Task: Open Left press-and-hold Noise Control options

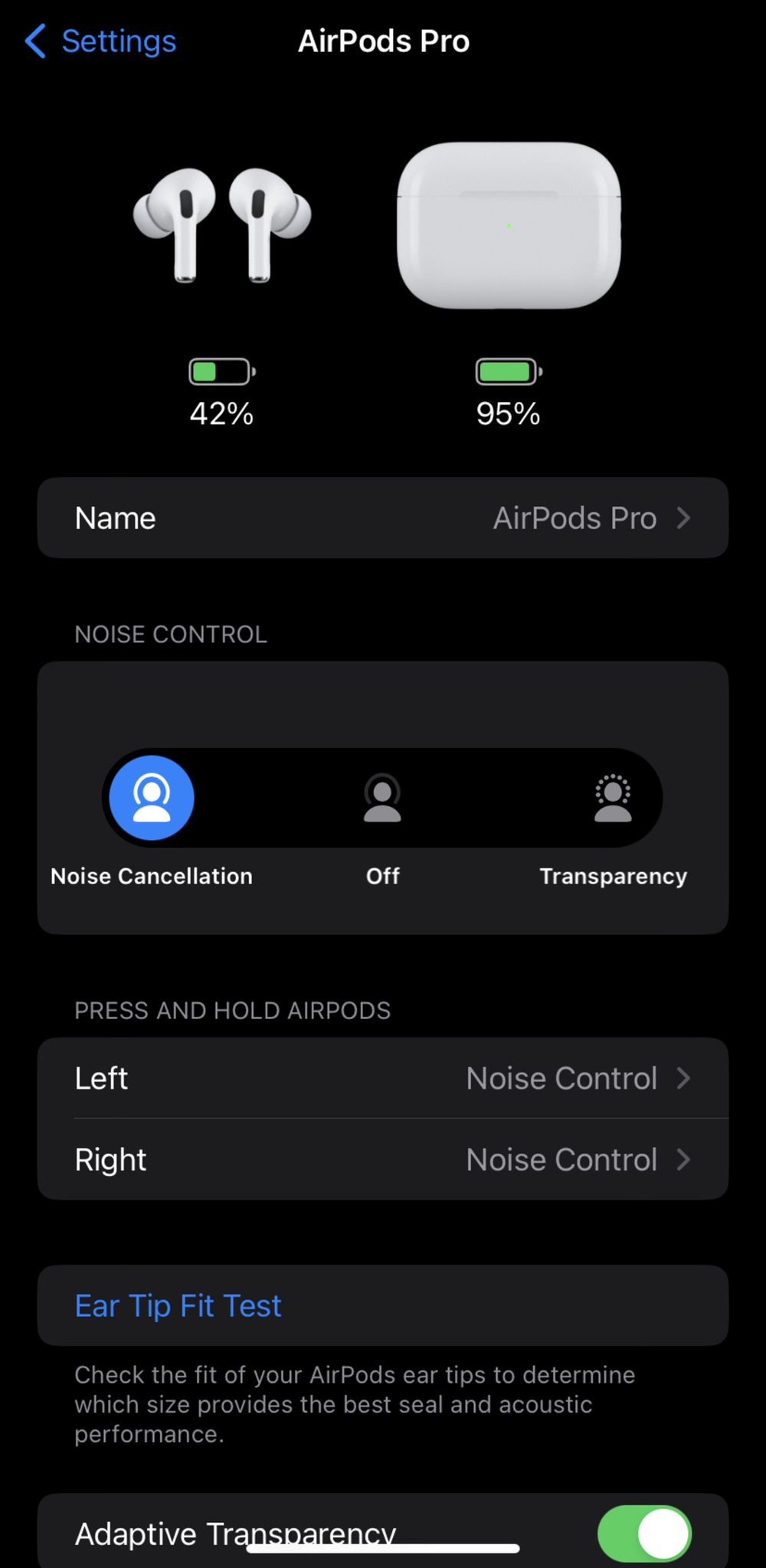Action: point(383,1078)
